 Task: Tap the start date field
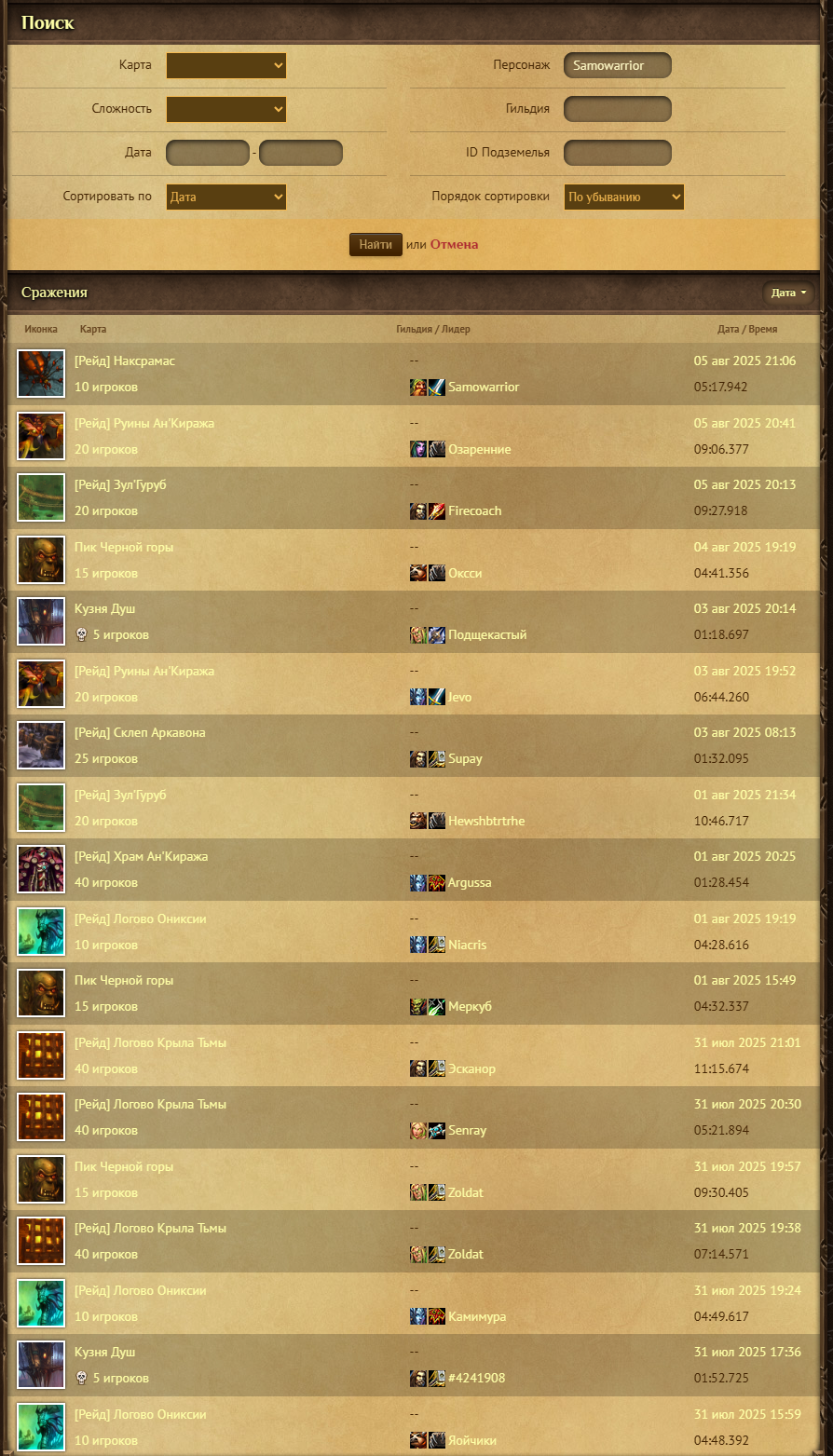click(208, 153)
